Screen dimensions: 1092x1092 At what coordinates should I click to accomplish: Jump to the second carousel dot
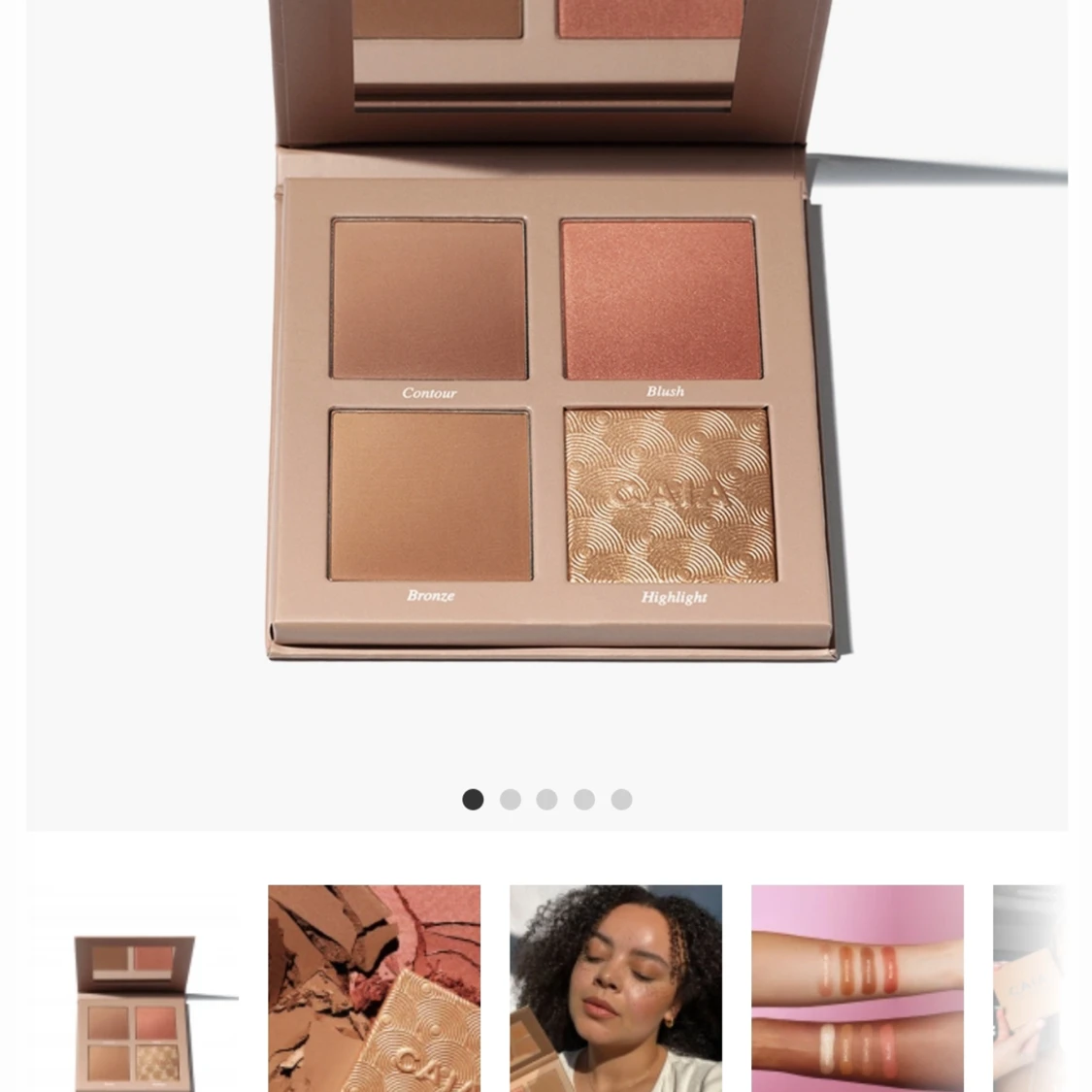[510, 799]
